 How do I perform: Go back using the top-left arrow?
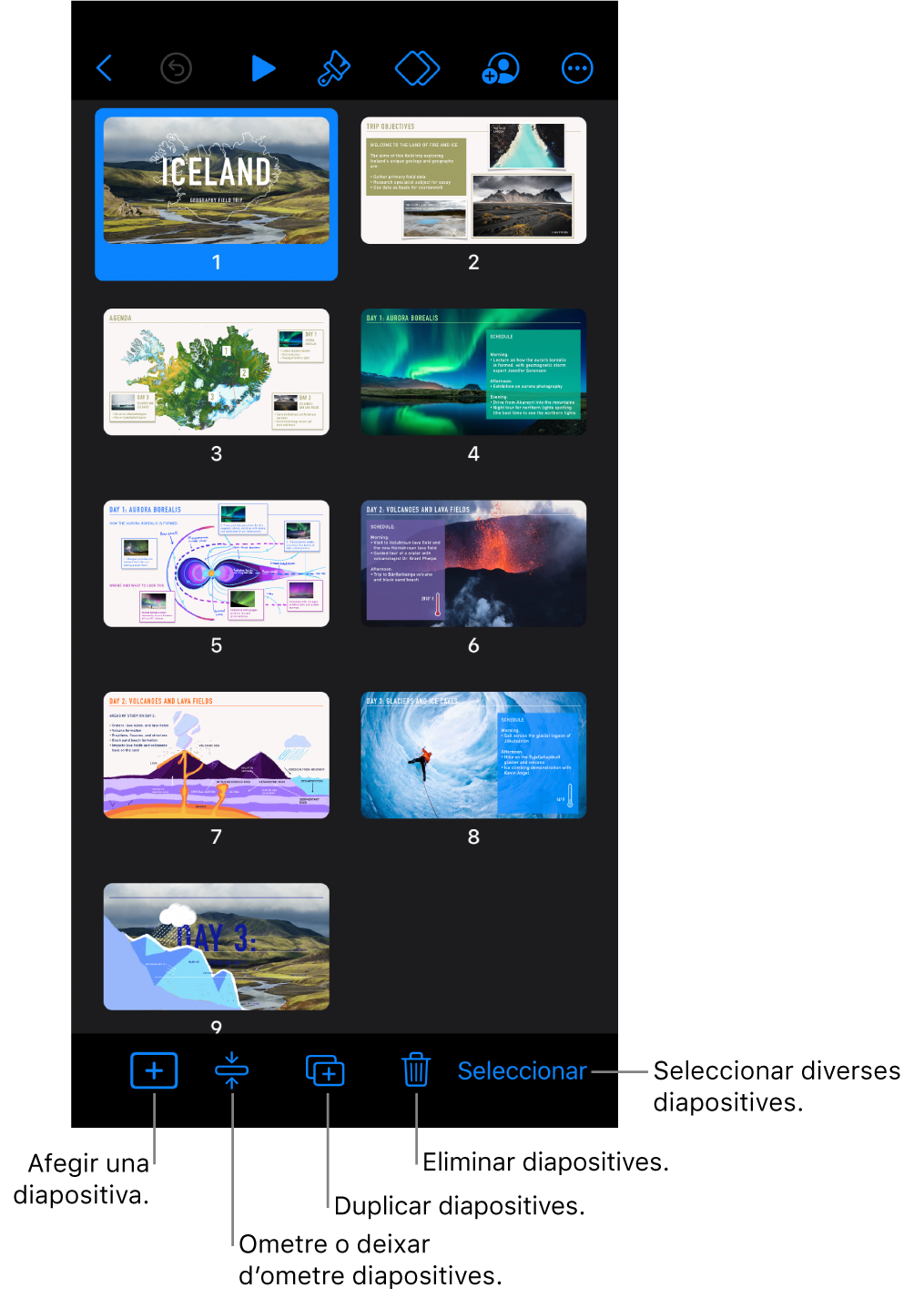point(105,68)
